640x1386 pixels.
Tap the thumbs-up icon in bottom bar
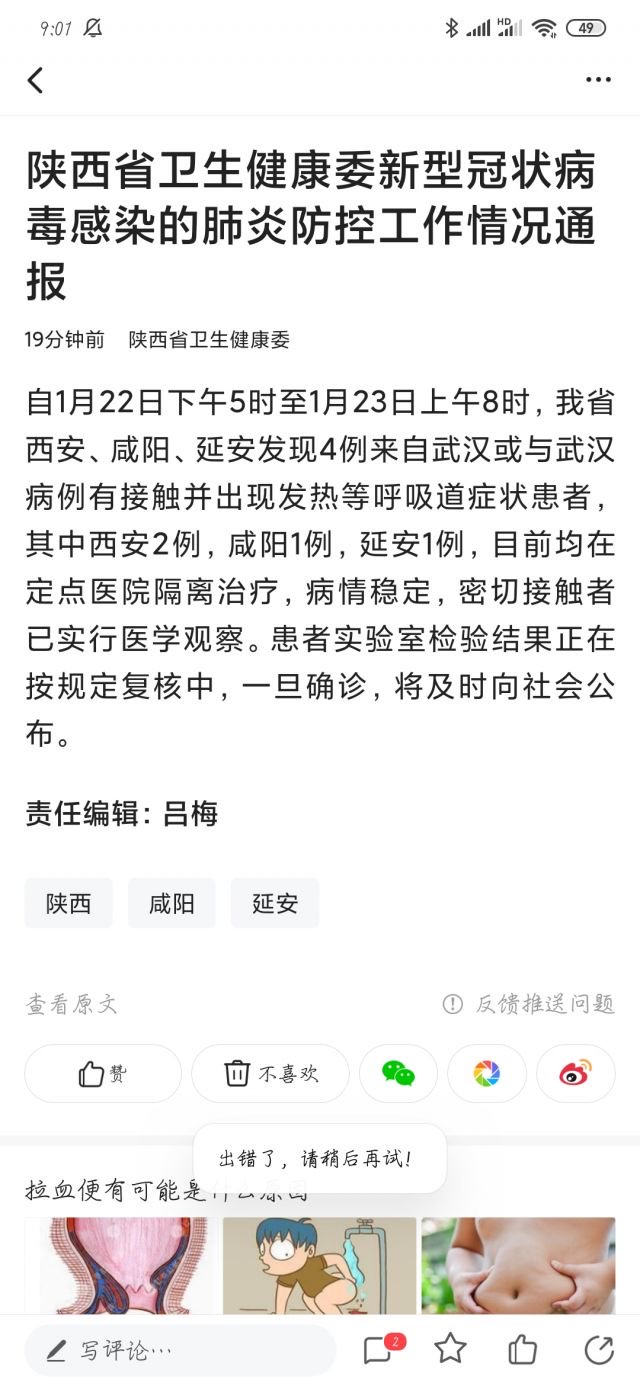coord(523,1351)
